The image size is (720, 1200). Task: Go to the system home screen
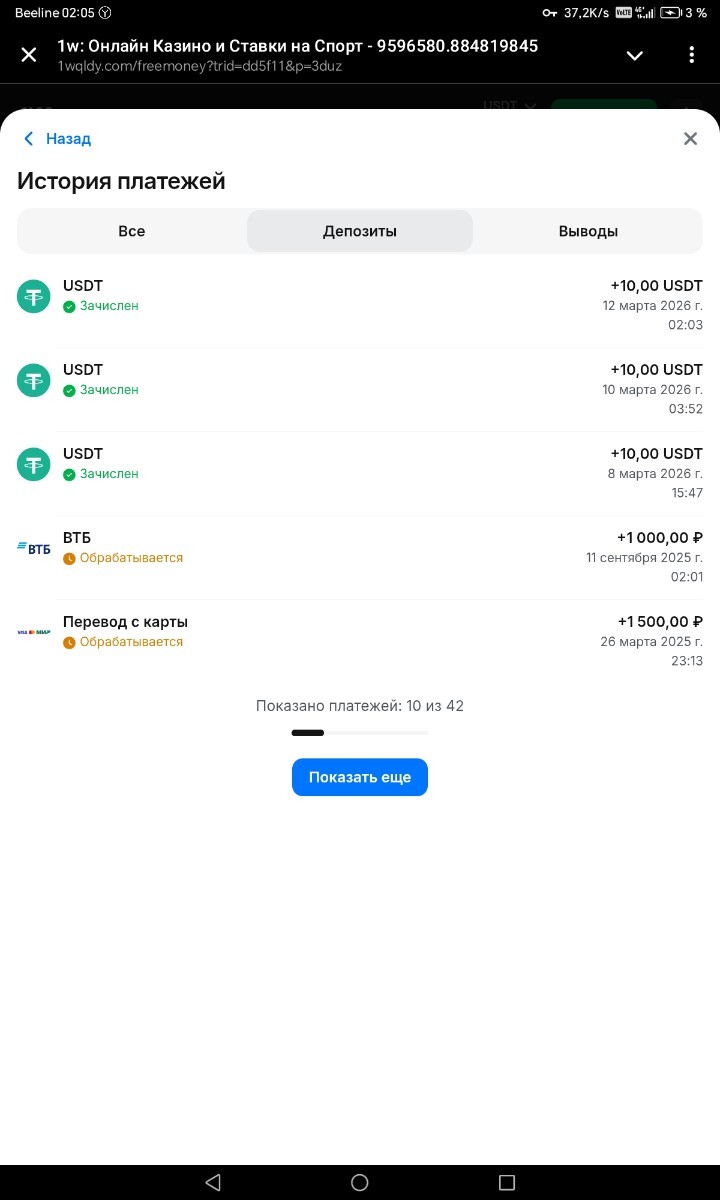pyautogui.click(x=360, y=1183)
